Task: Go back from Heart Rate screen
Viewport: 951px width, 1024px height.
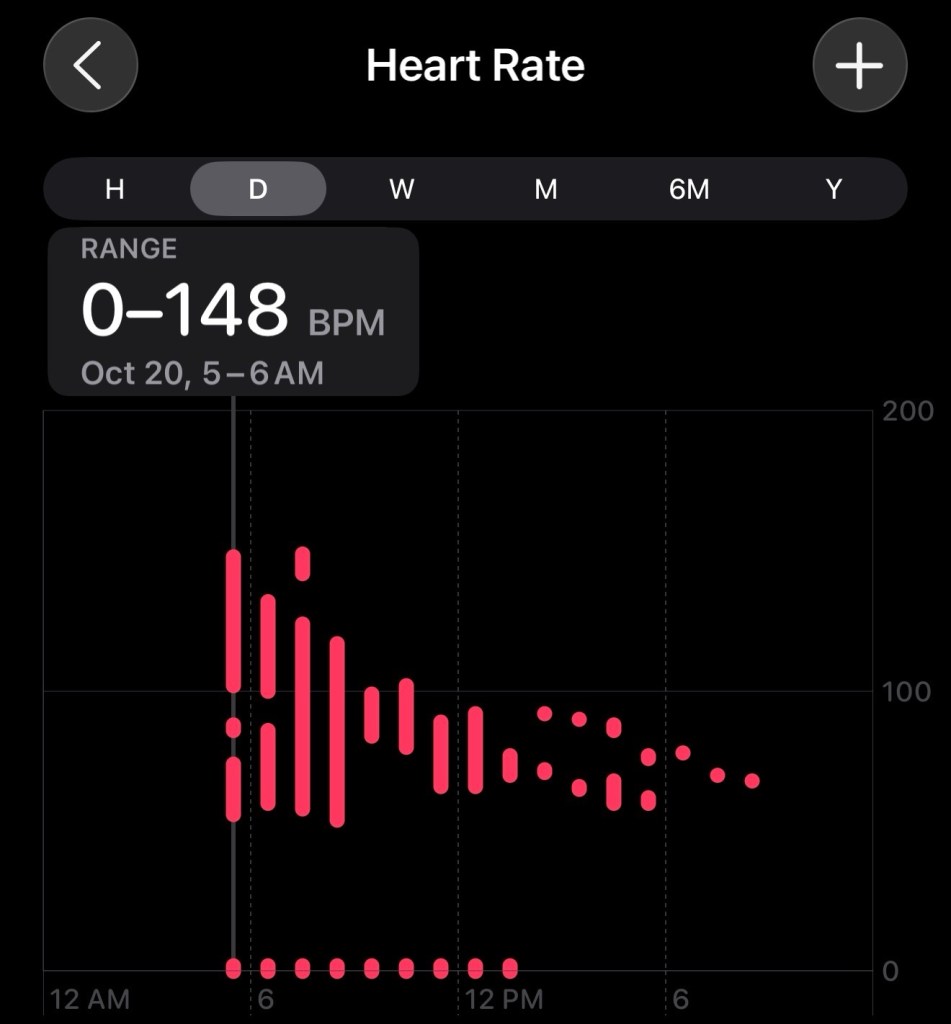Action: point(90,66)
